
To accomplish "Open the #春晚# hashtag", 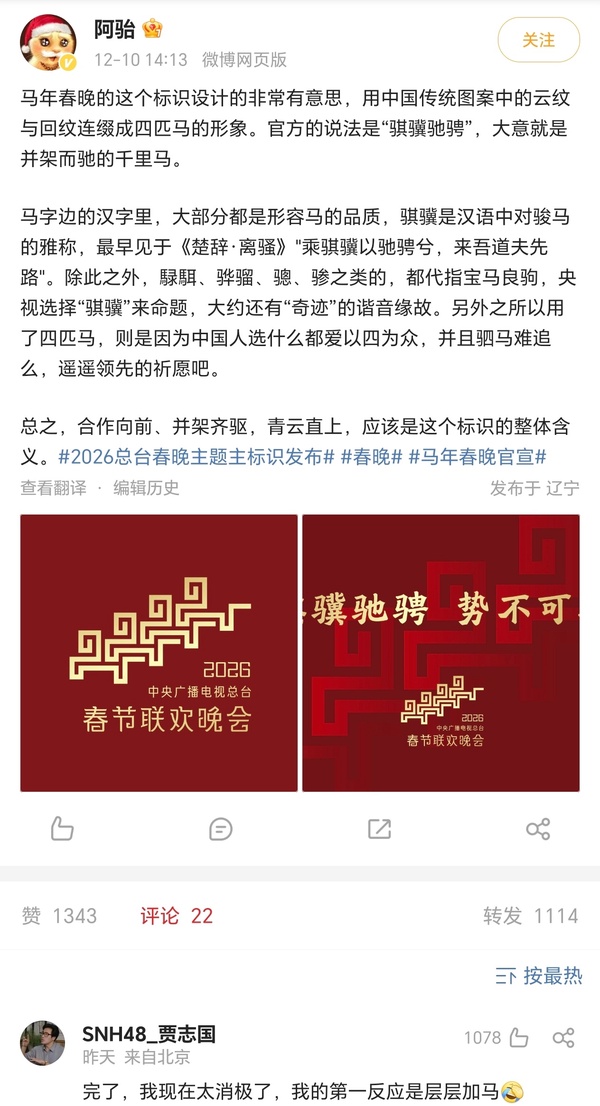I will pos(371,456).
